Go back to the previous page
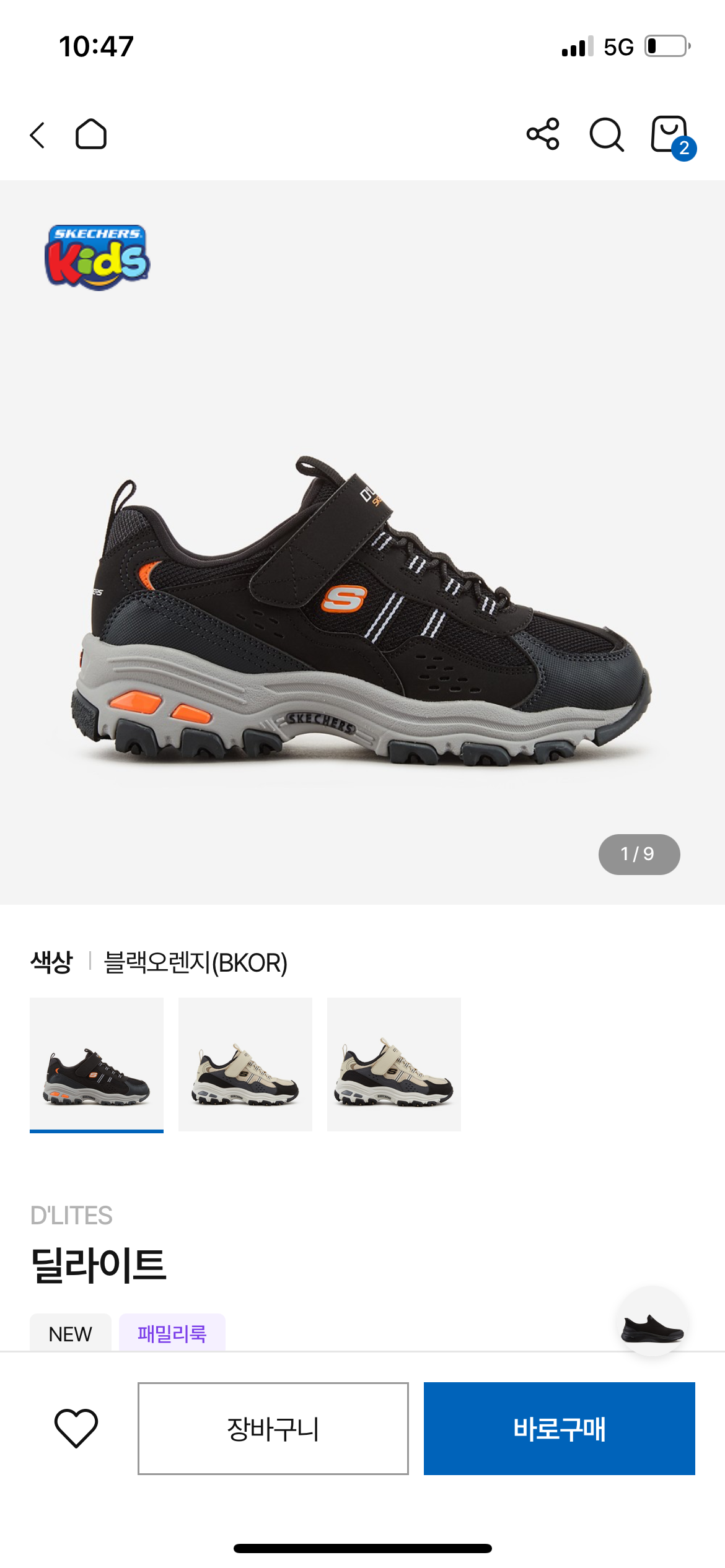The height and width of the screenshot is (1568, 725). click(x=38, y=135)
